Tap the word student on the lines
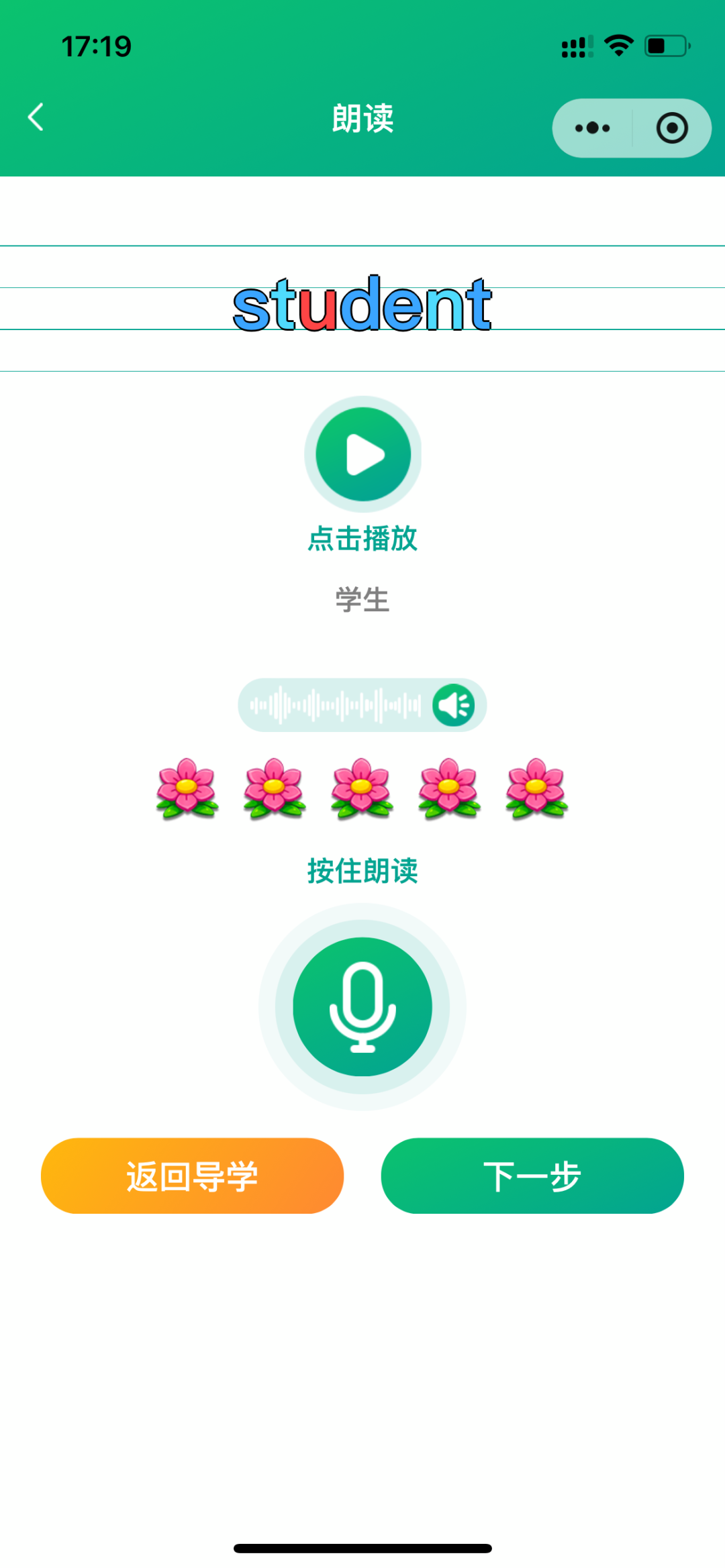 pos(361,306)
